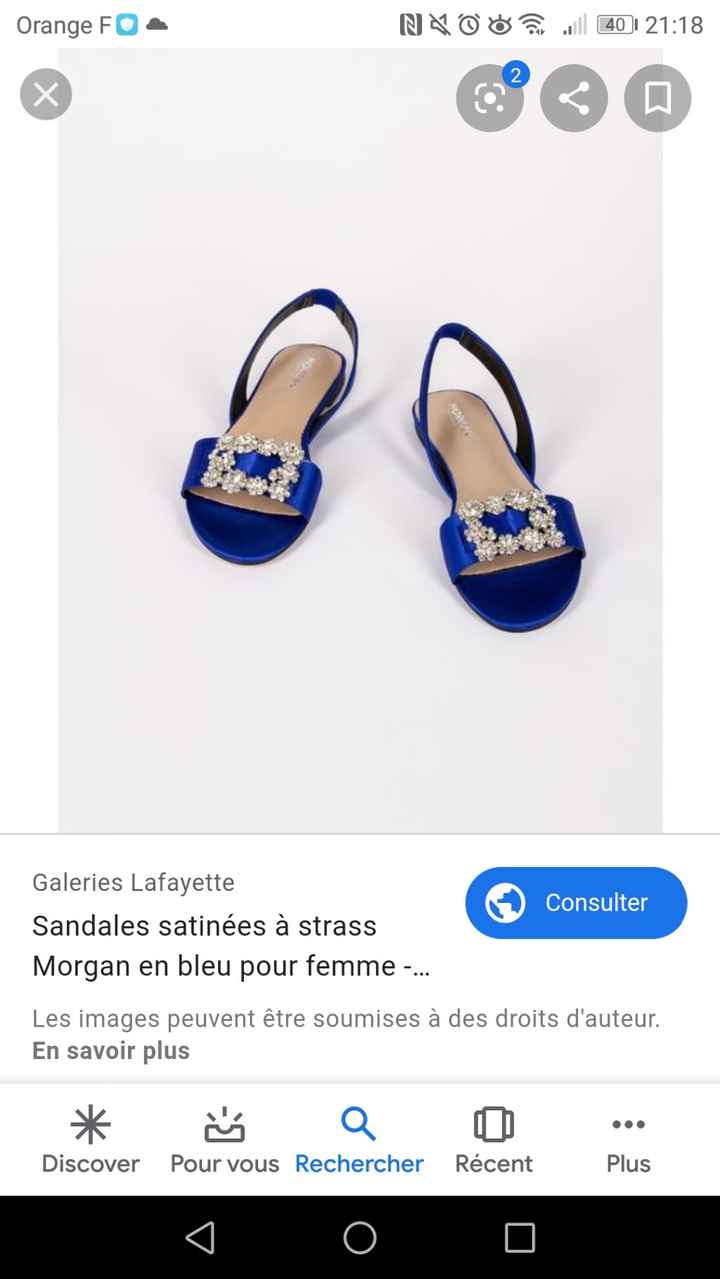
Task: Tap the Android home button
Action: (359, 1237)
